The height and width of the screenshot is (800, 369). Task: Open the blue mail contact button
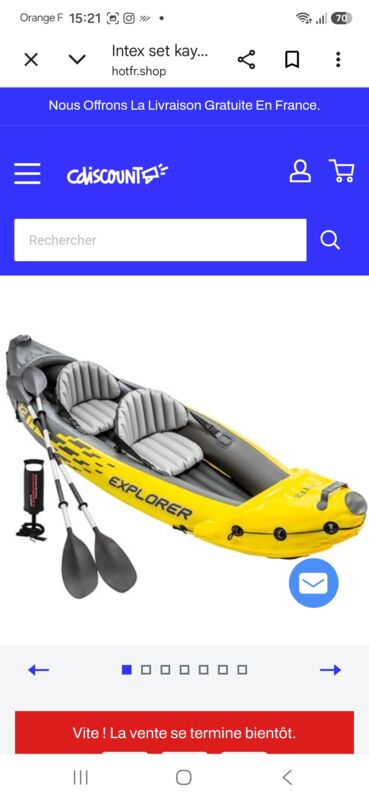313,583
